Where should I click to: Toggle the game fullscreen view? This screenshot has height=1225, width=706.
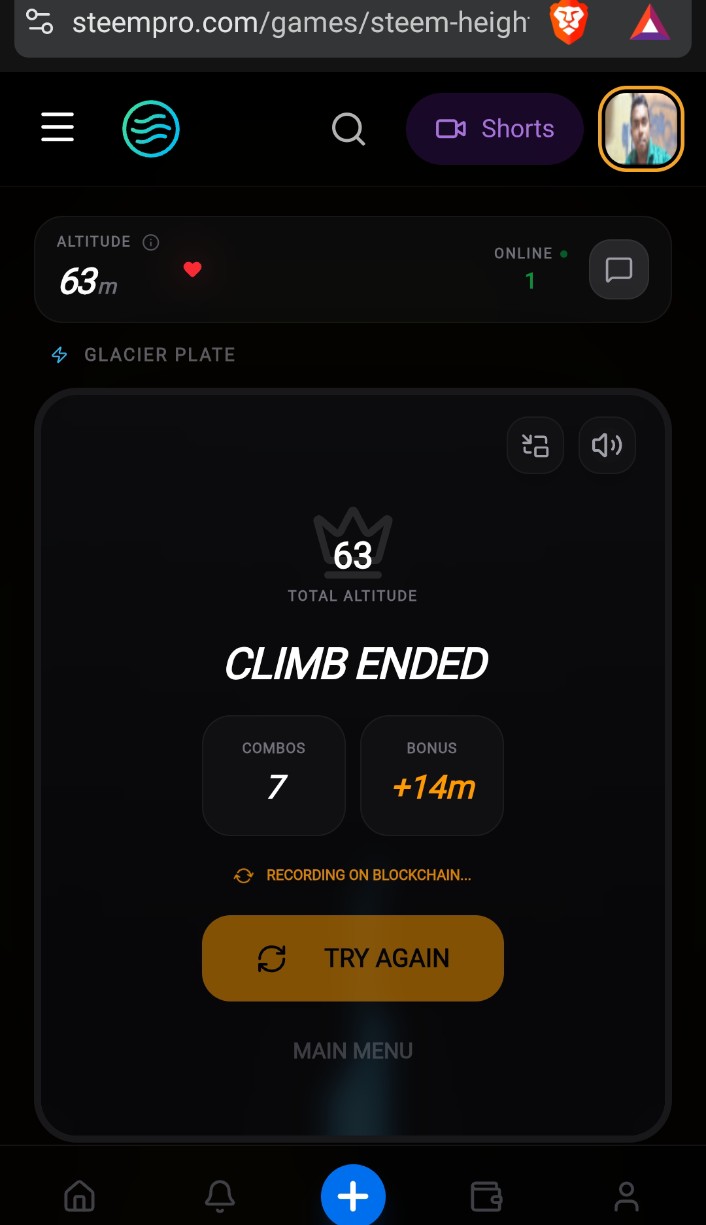coord(536,445)
